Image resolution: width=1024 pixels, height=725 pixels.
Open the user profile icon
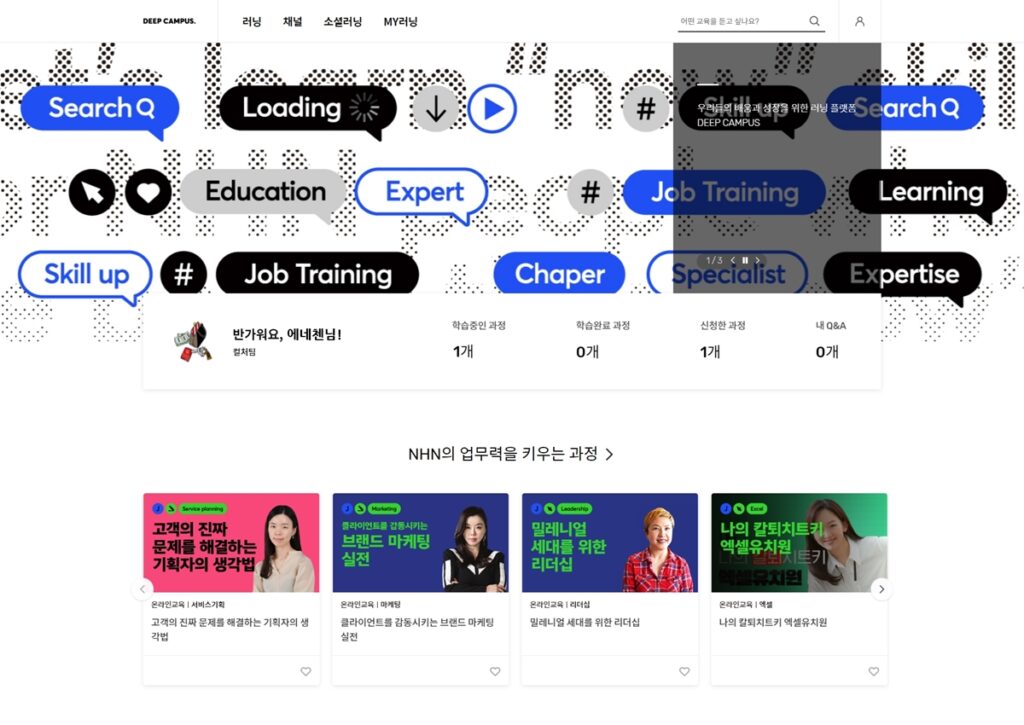tap(859, 21)
